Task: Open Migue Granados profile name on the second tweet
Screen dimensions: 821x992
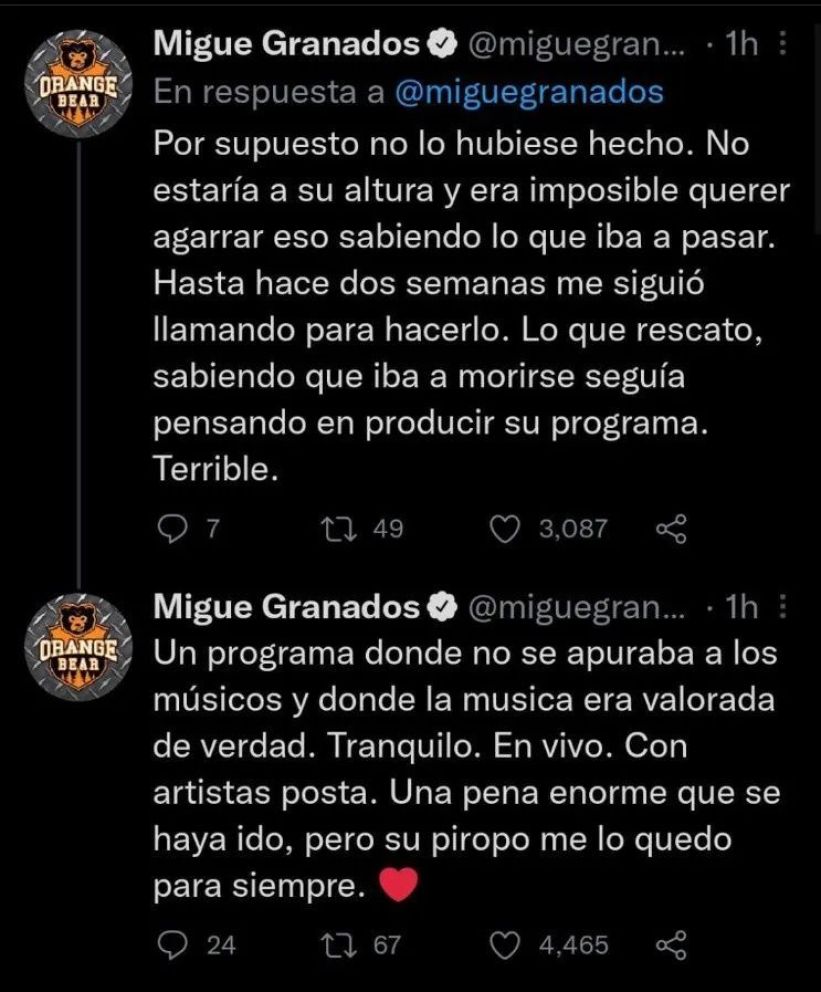Action: click(x=286, y=607)
